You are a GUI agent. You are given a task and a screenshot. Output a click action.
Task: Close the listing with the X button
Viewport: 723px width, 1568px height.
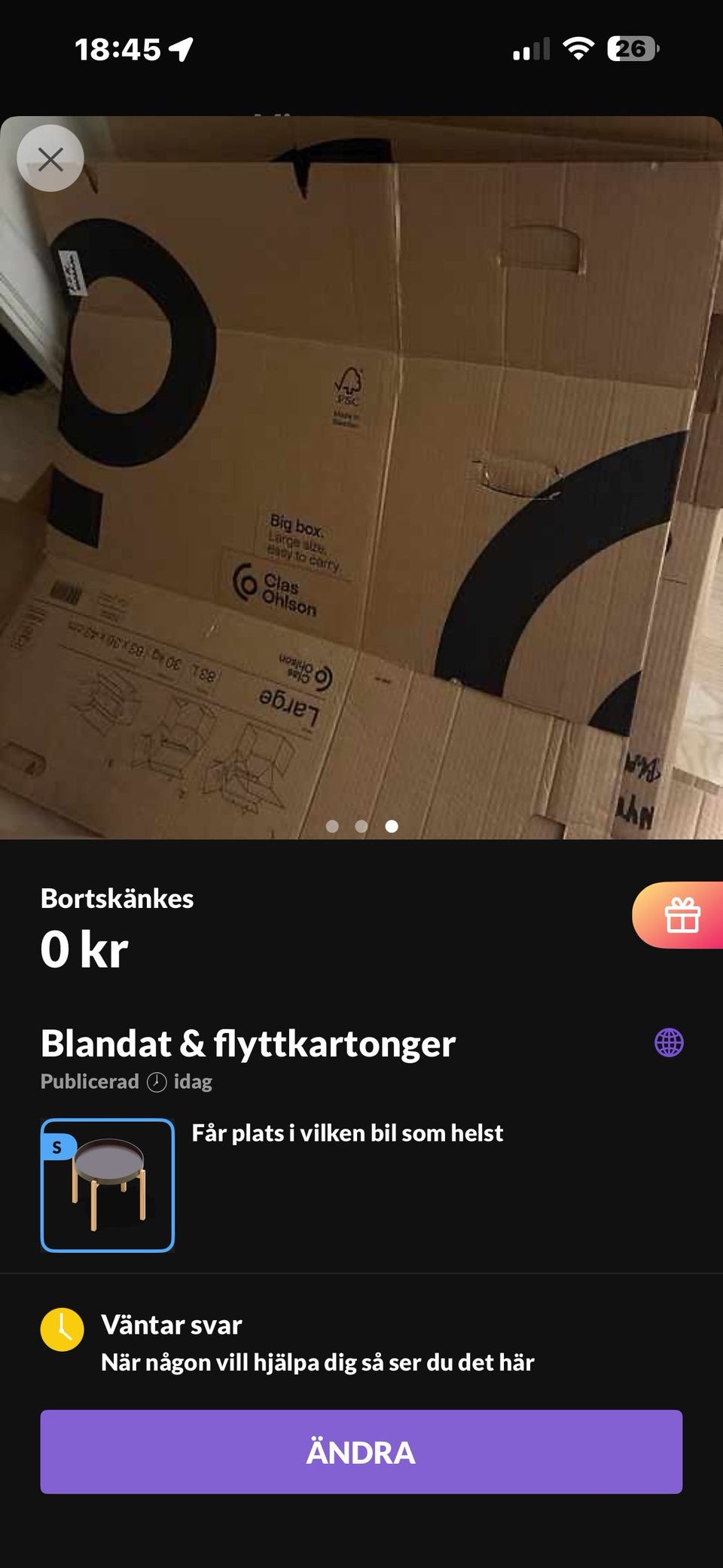[x=50, y=157]
